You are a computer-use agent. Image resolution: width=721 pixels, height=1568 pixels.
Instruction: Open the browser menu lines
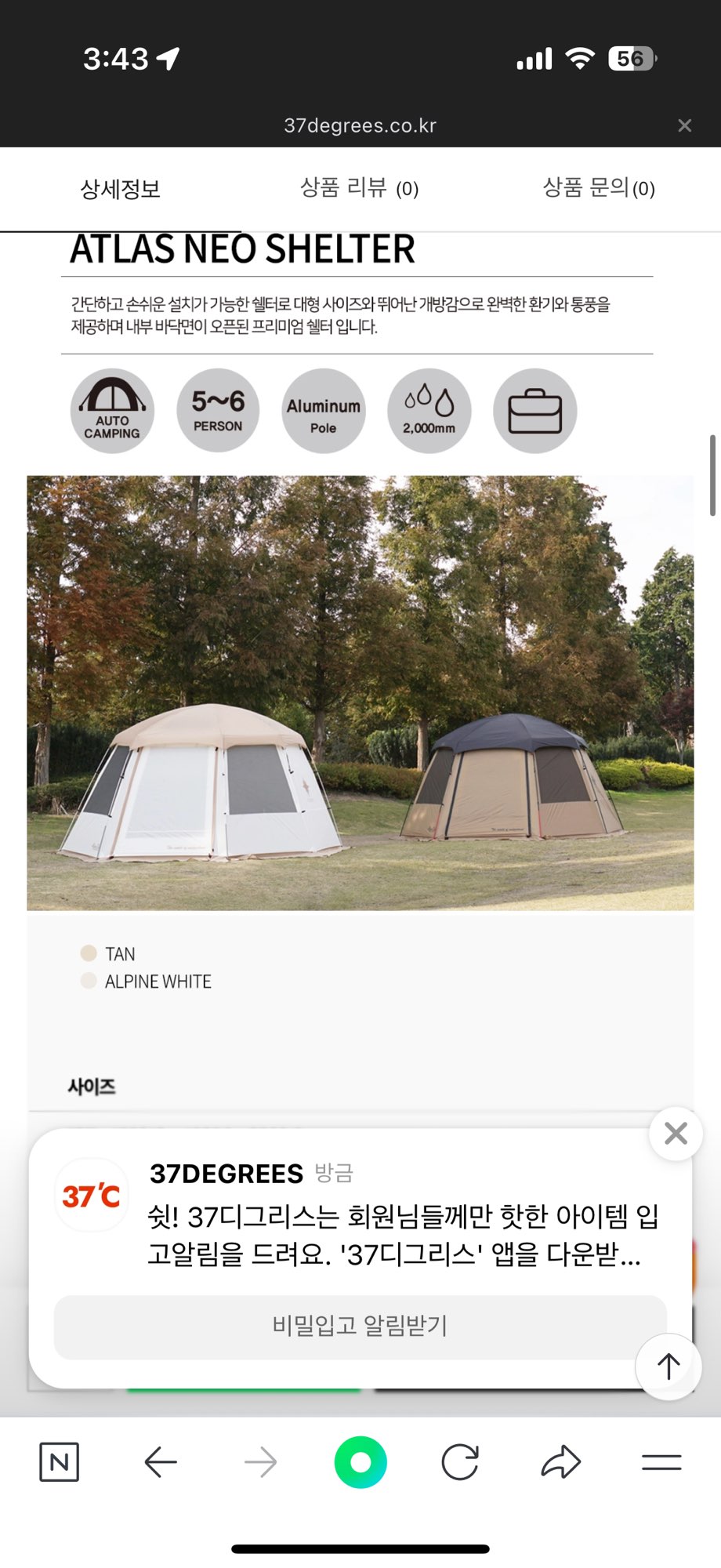pyautogui.click(x=661, y=1462)
